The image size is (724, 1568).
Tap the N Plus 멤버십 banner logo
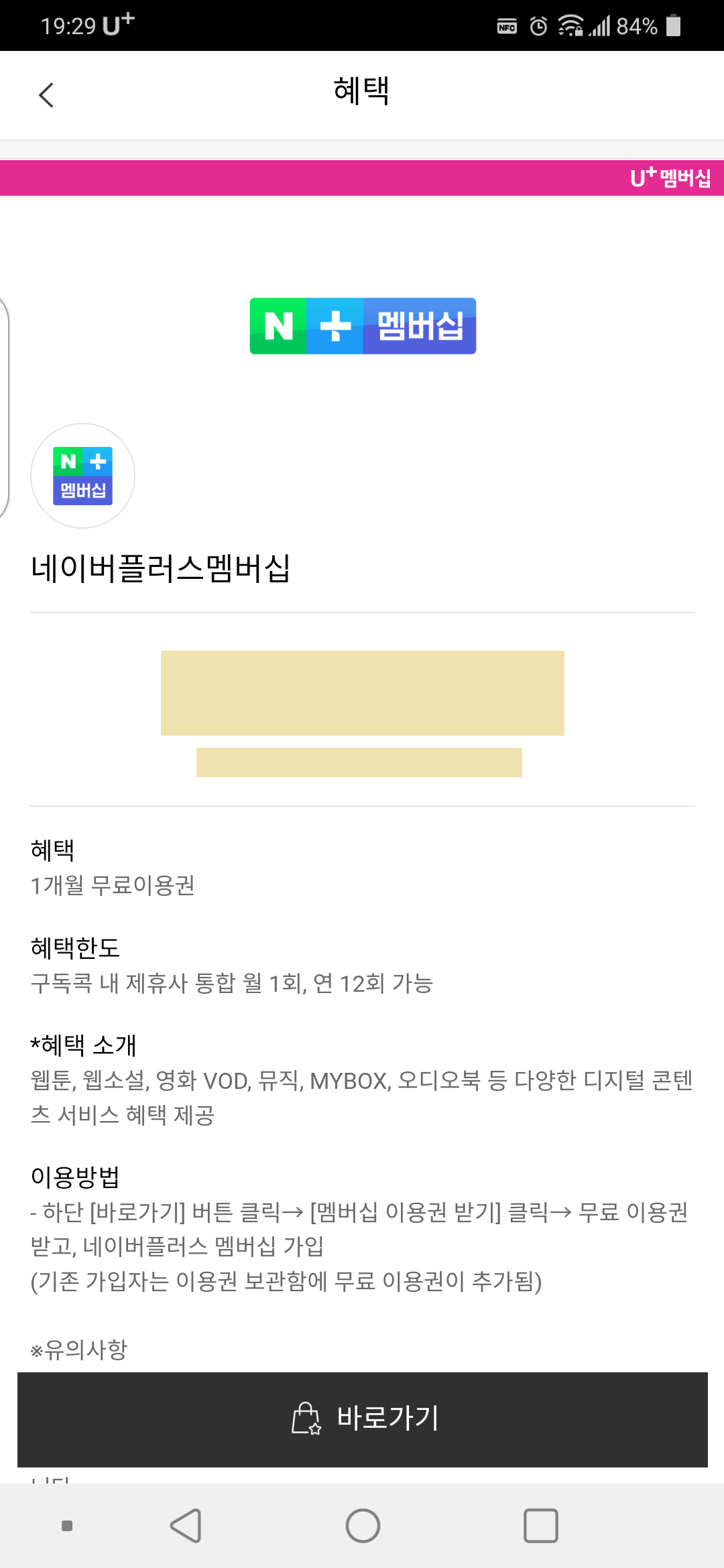(x=362, y=325)
